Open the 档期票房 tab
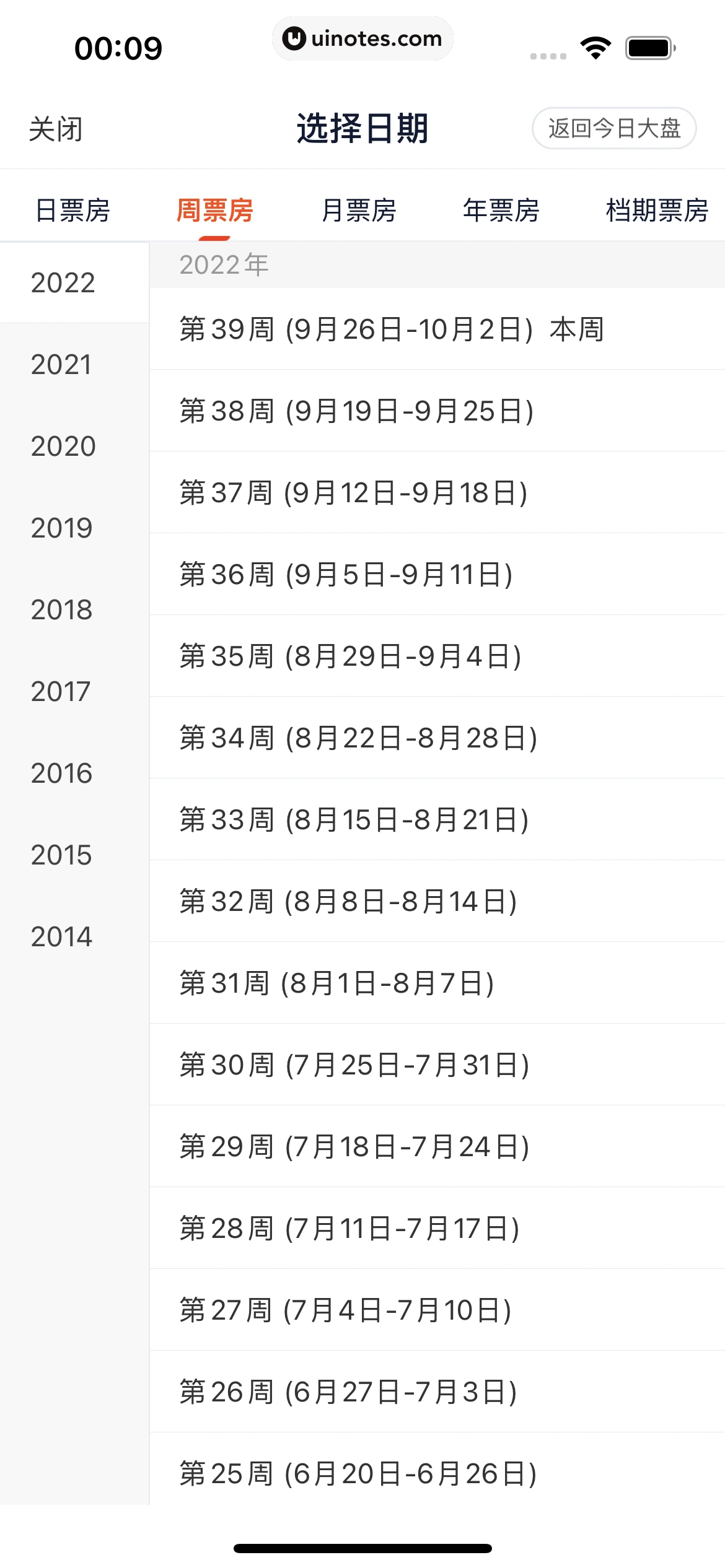Viewport: 725px width, 1568px height. click(657, 211)
